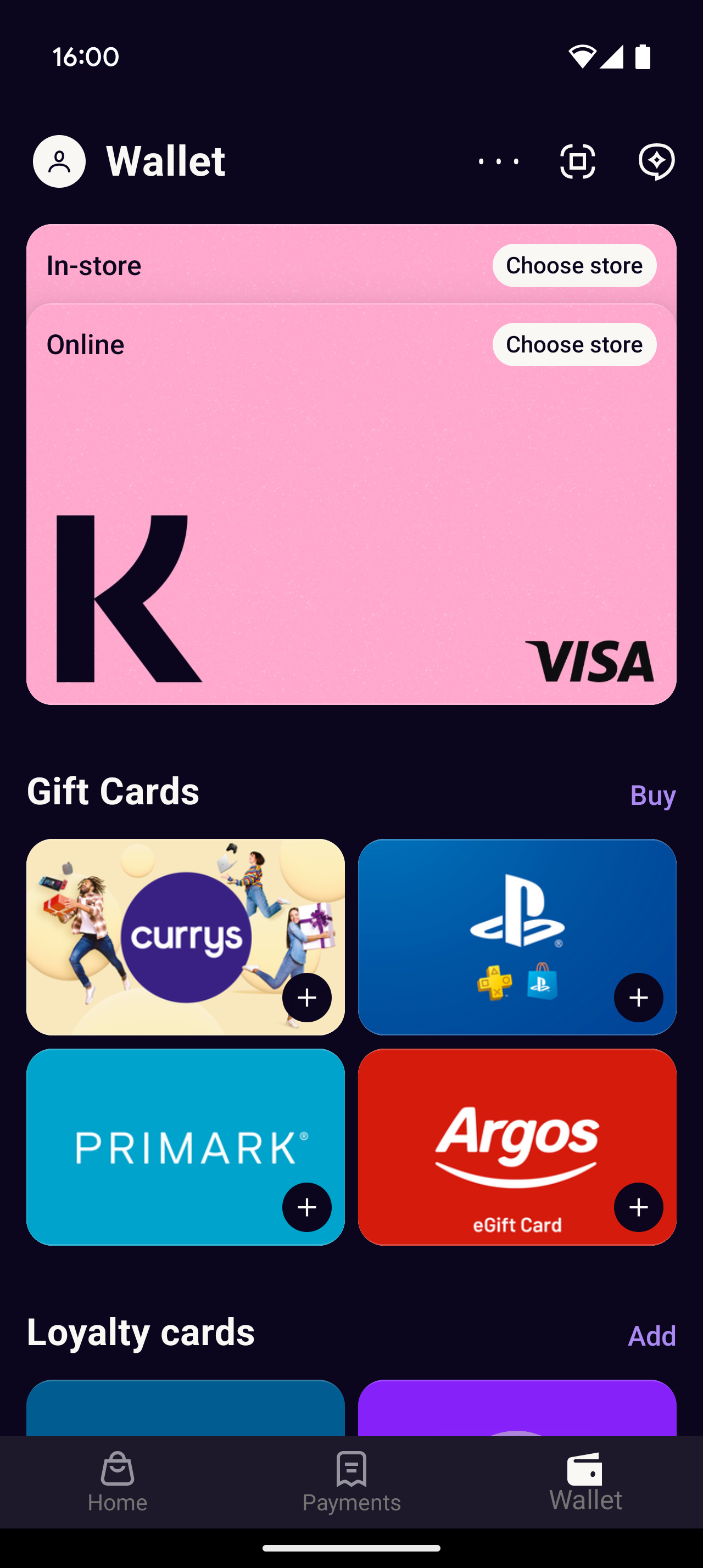
Task: Open the assistant chat sparkle icon
Action: pyautogui.click(x=656, y=161)
